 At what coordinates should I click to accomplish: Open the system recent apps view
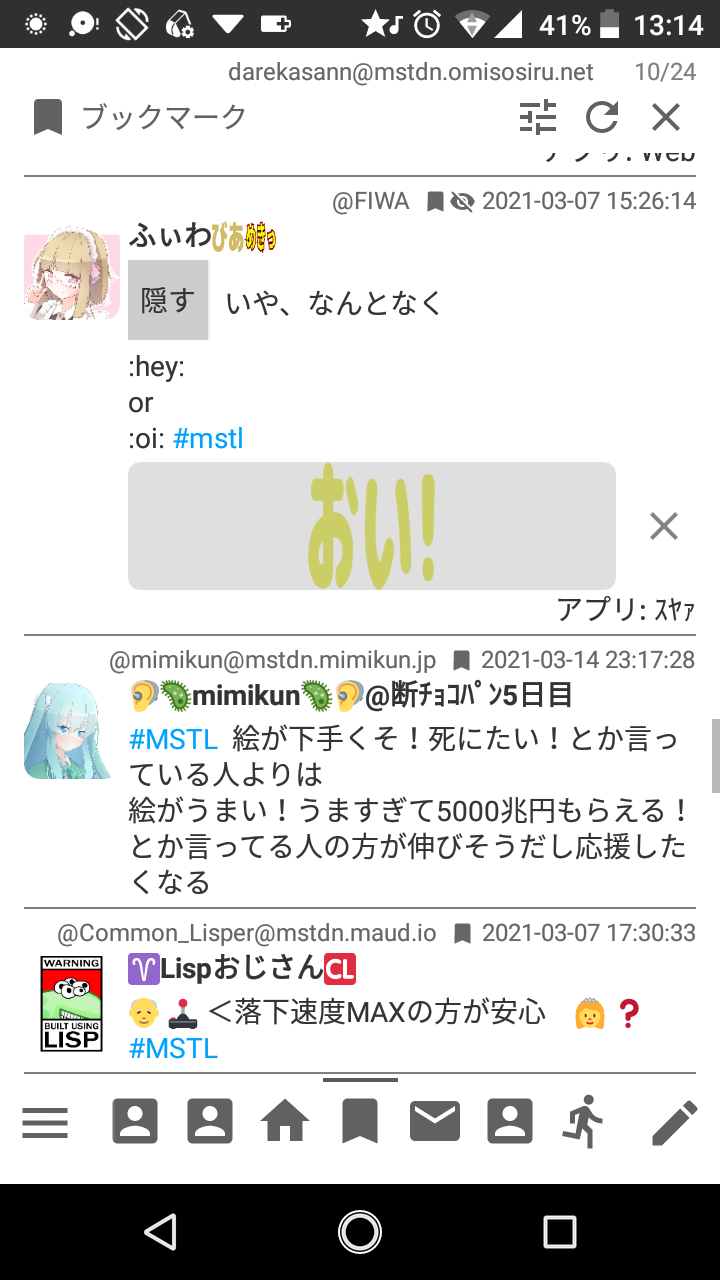(559, 1232)
